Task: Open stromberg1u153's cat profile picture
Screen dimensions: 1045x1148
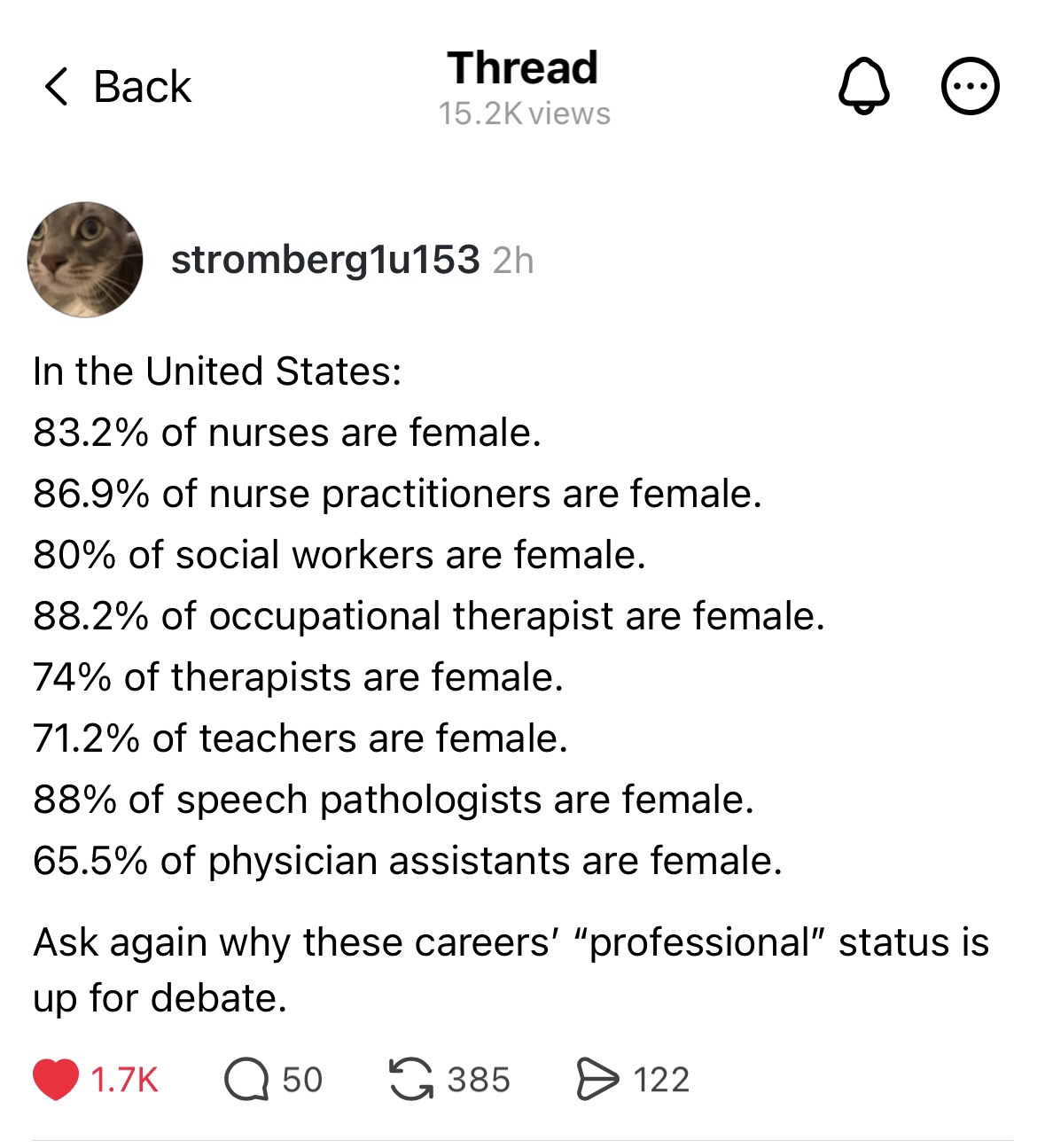Action: coord(85,259)
